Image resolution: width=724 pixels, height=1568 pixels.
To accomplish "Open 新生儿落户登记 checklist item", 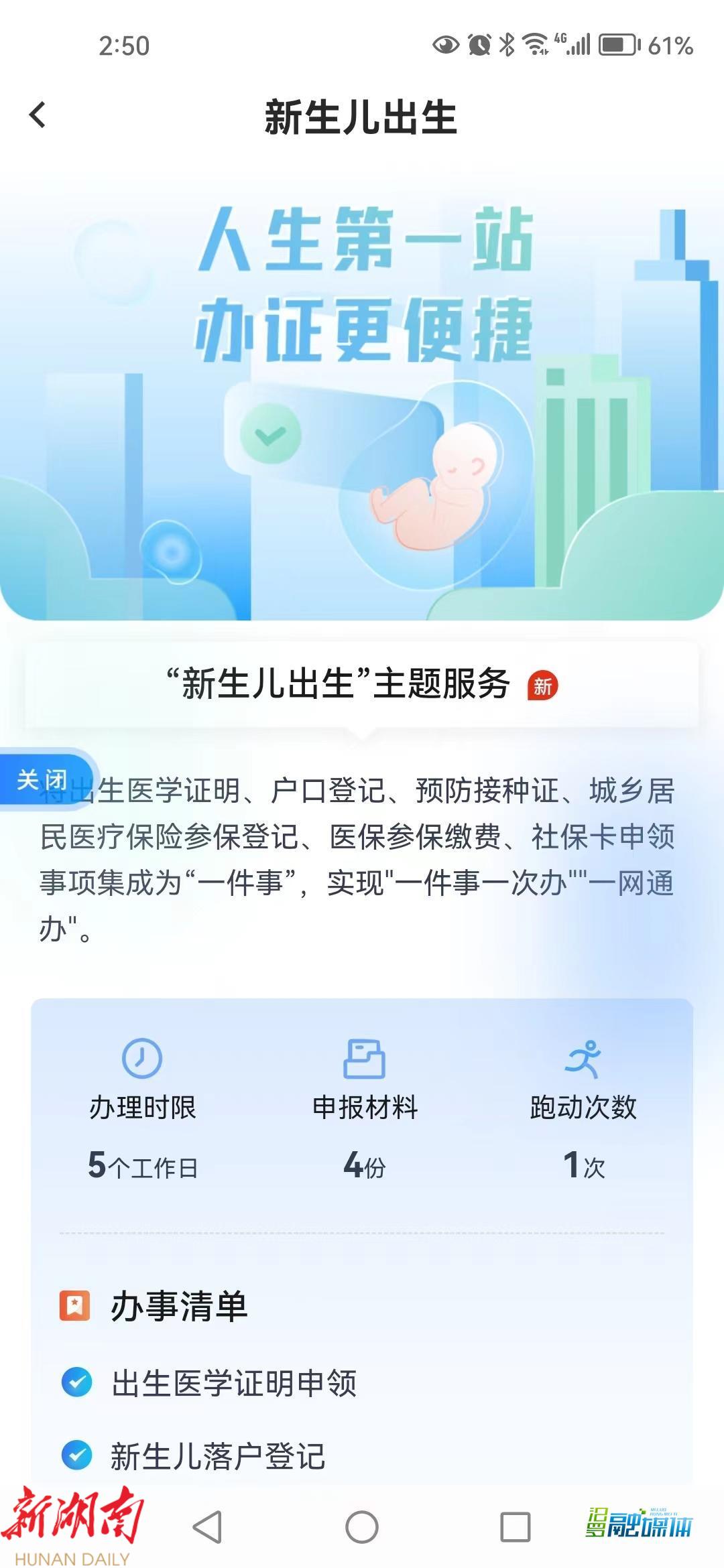I will click(x=217, y=1456).
